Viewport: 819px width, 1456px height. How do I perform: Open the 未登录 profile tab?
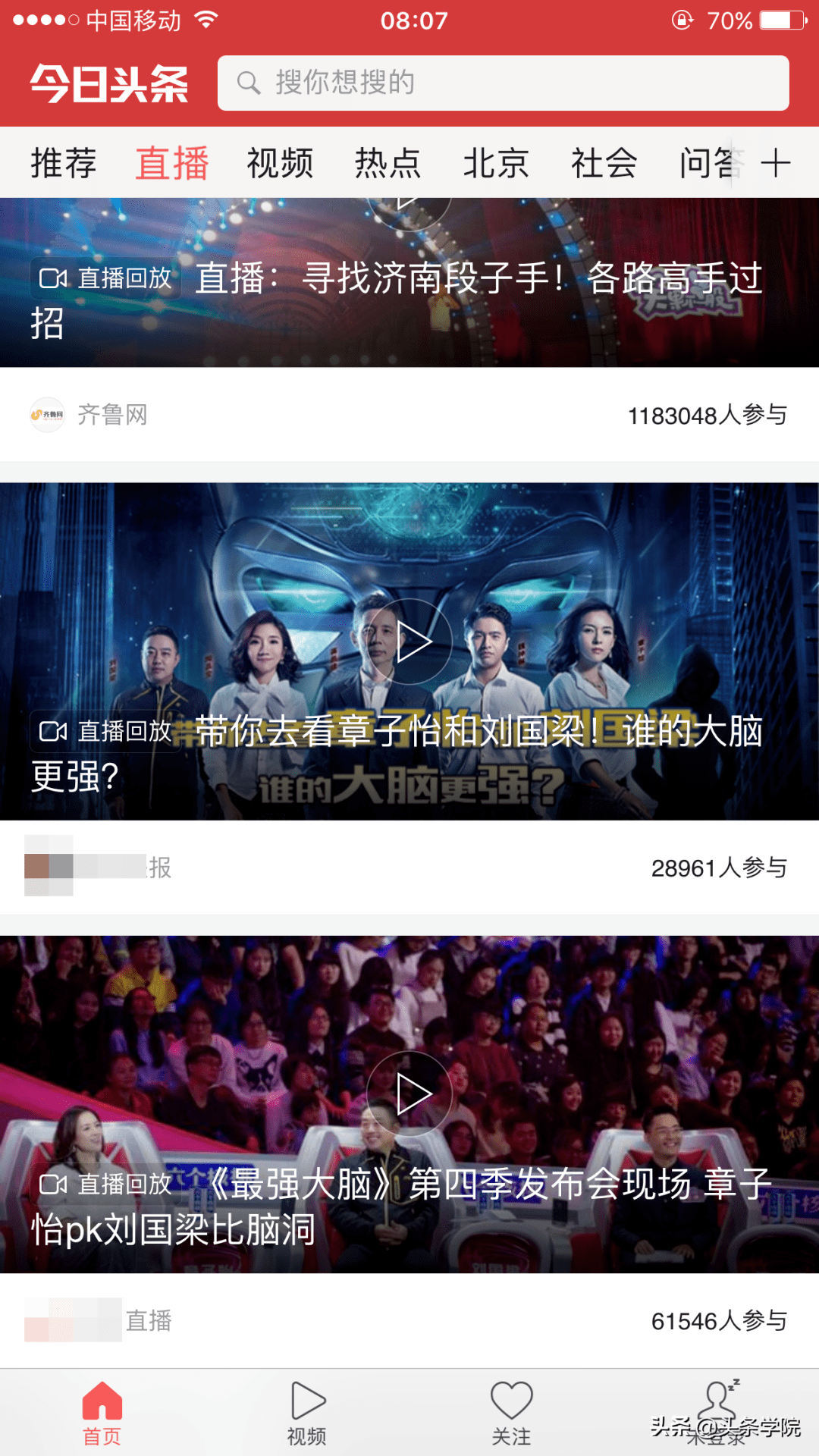coord(717,1414)
